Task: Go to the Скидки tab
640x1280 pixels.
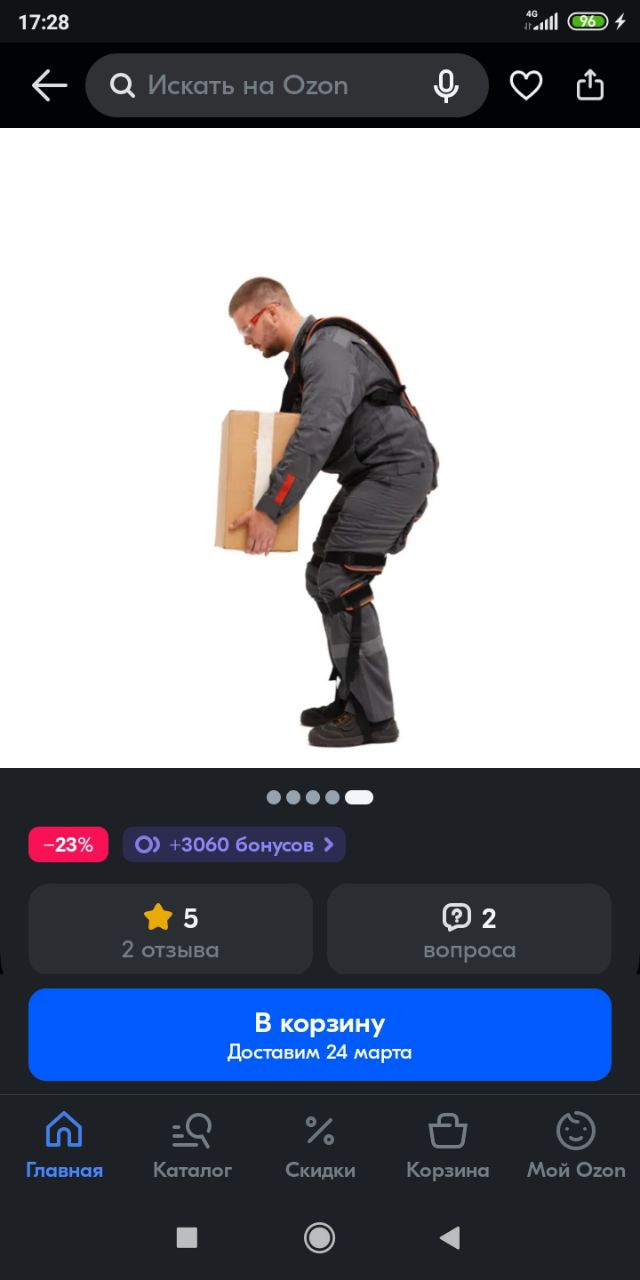Action: tap(320, 1146)
